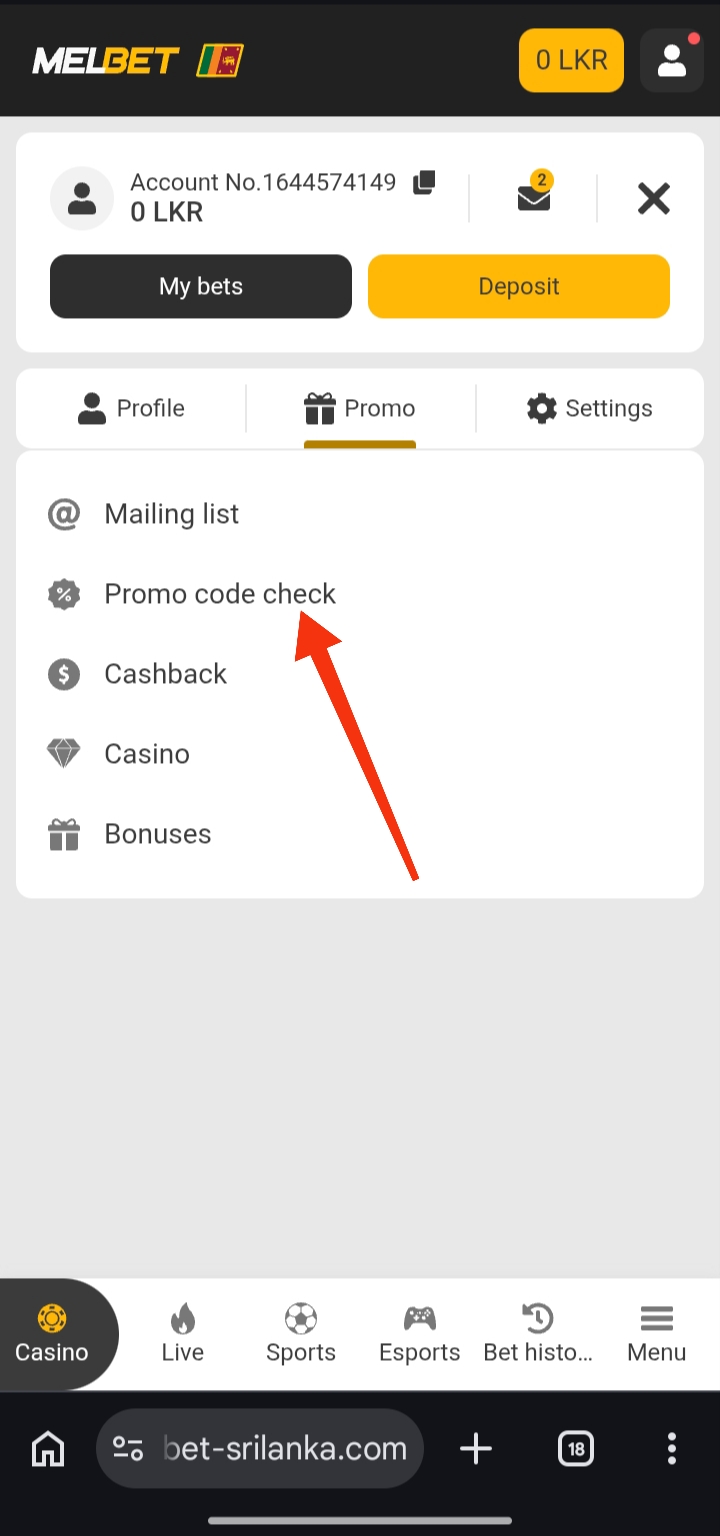Open Bonuses
Screen dimensions: 720x1536
(157, 834)
